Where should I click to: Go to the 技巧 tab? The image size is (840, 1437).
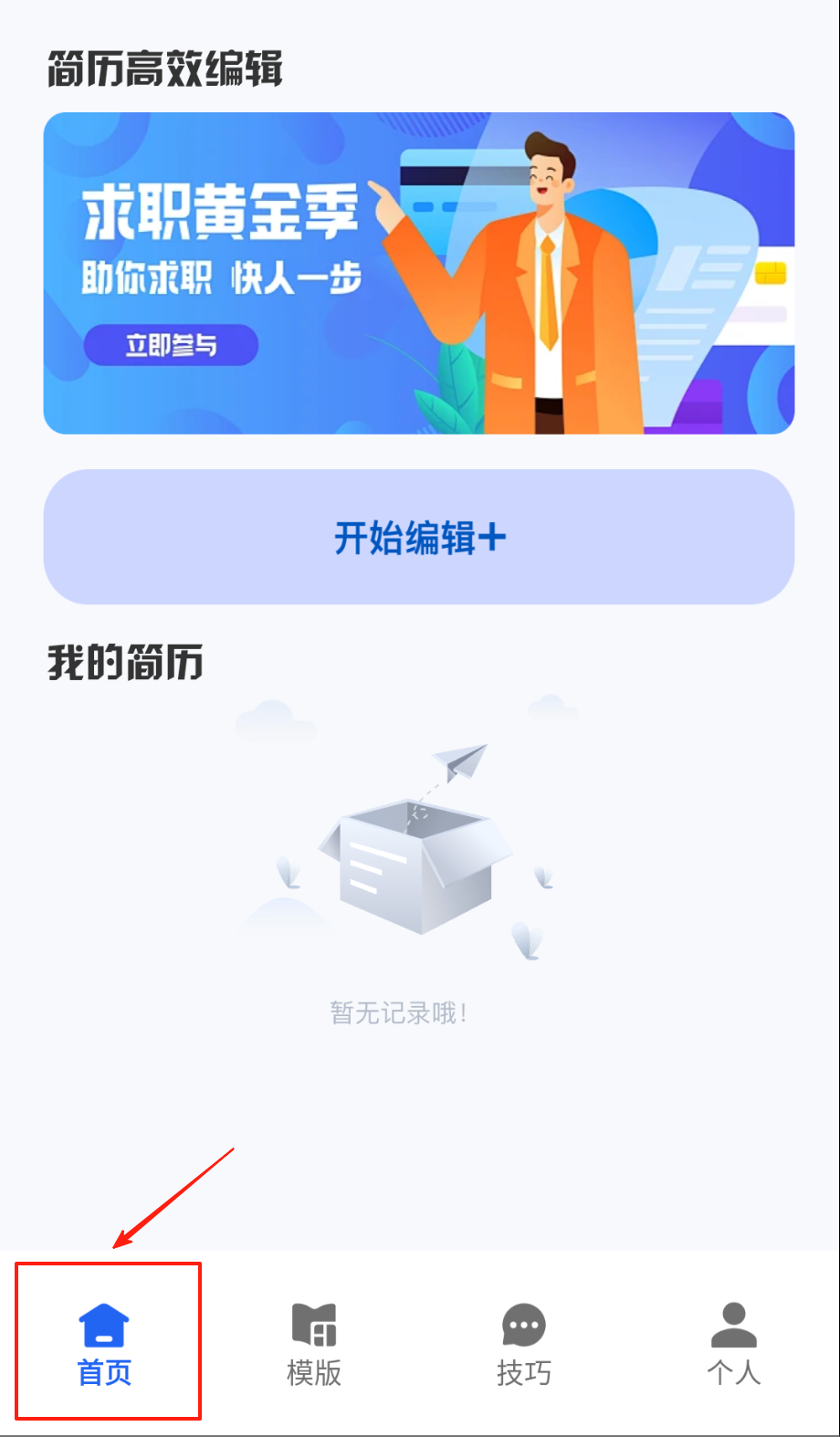(x=524, y=1344)
